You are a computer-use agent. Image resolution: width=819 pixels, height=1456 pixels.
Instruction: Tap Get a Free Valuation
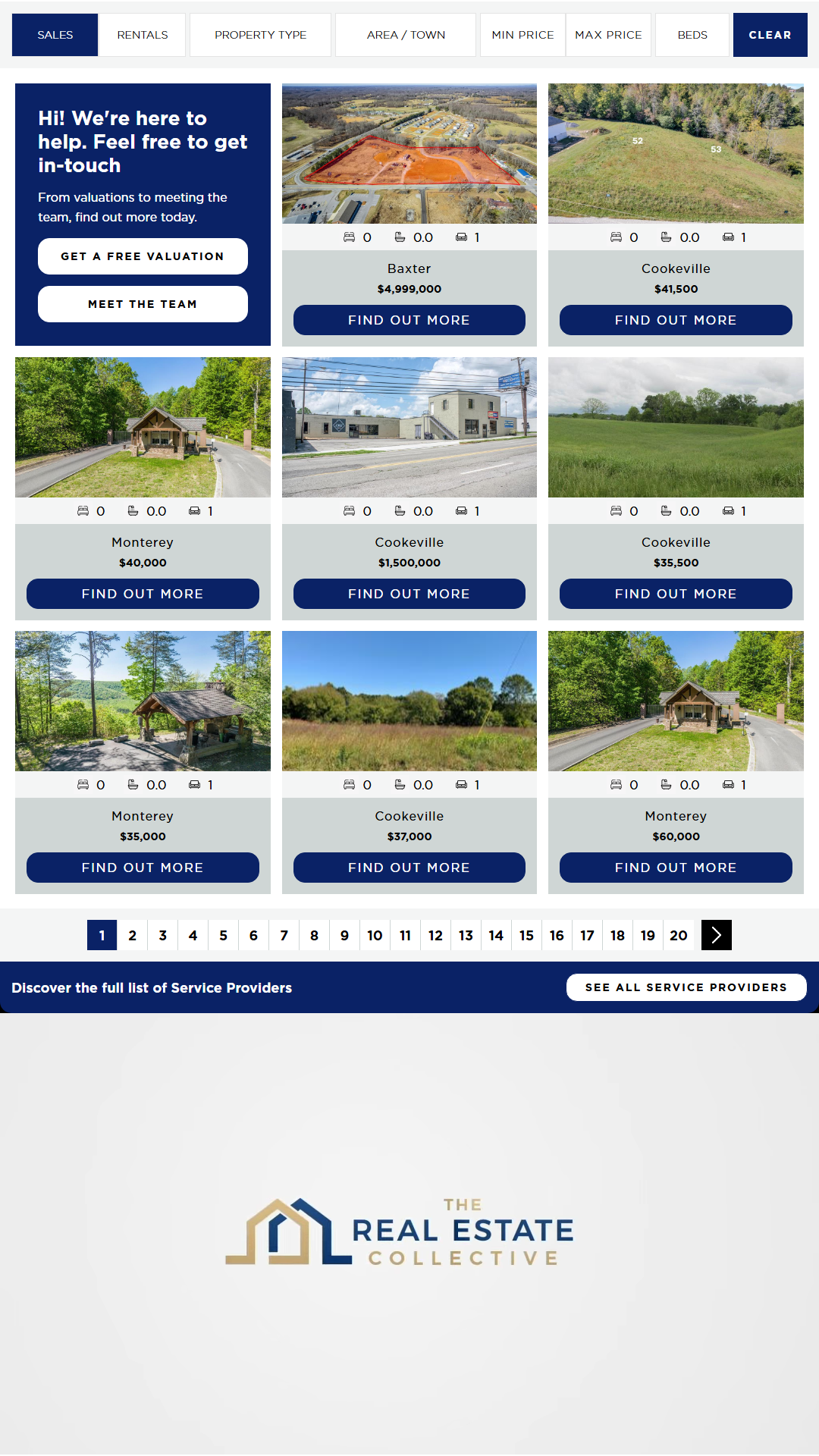[143, 256]
